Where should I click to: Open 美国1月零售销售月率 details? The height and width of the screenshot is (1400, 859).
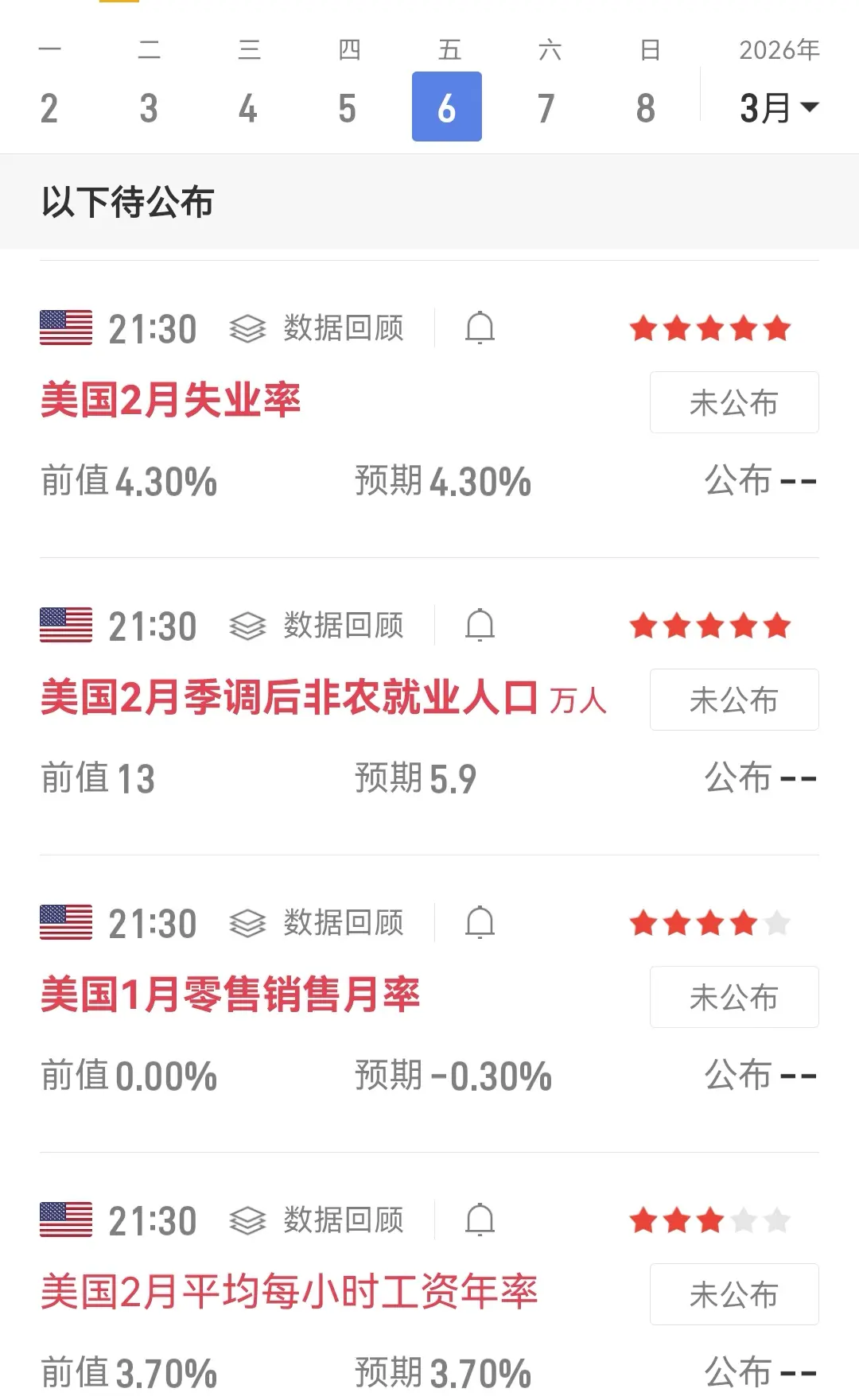coord(230,995)
